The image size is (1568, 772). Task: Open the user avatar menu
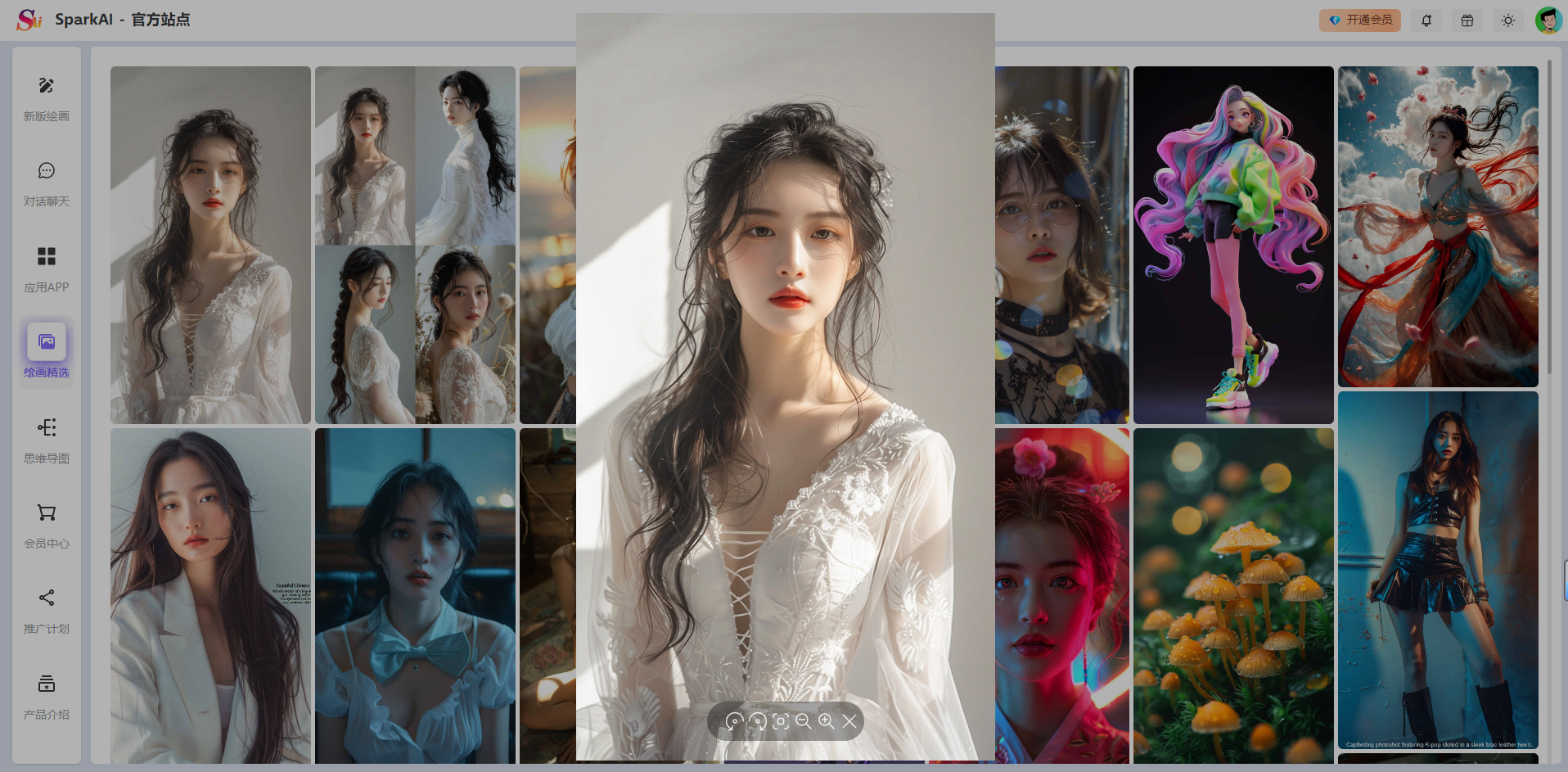(1548, 20)
